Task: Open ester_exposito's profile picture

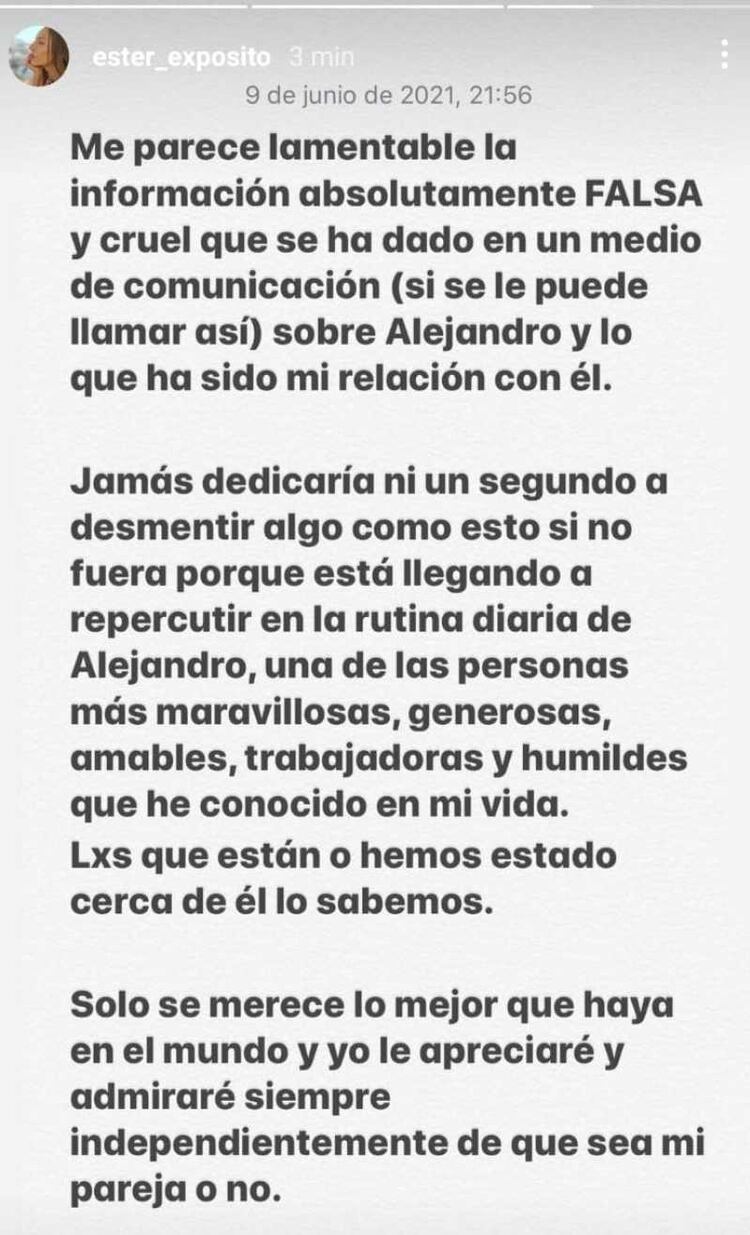Action: point(38,56)
